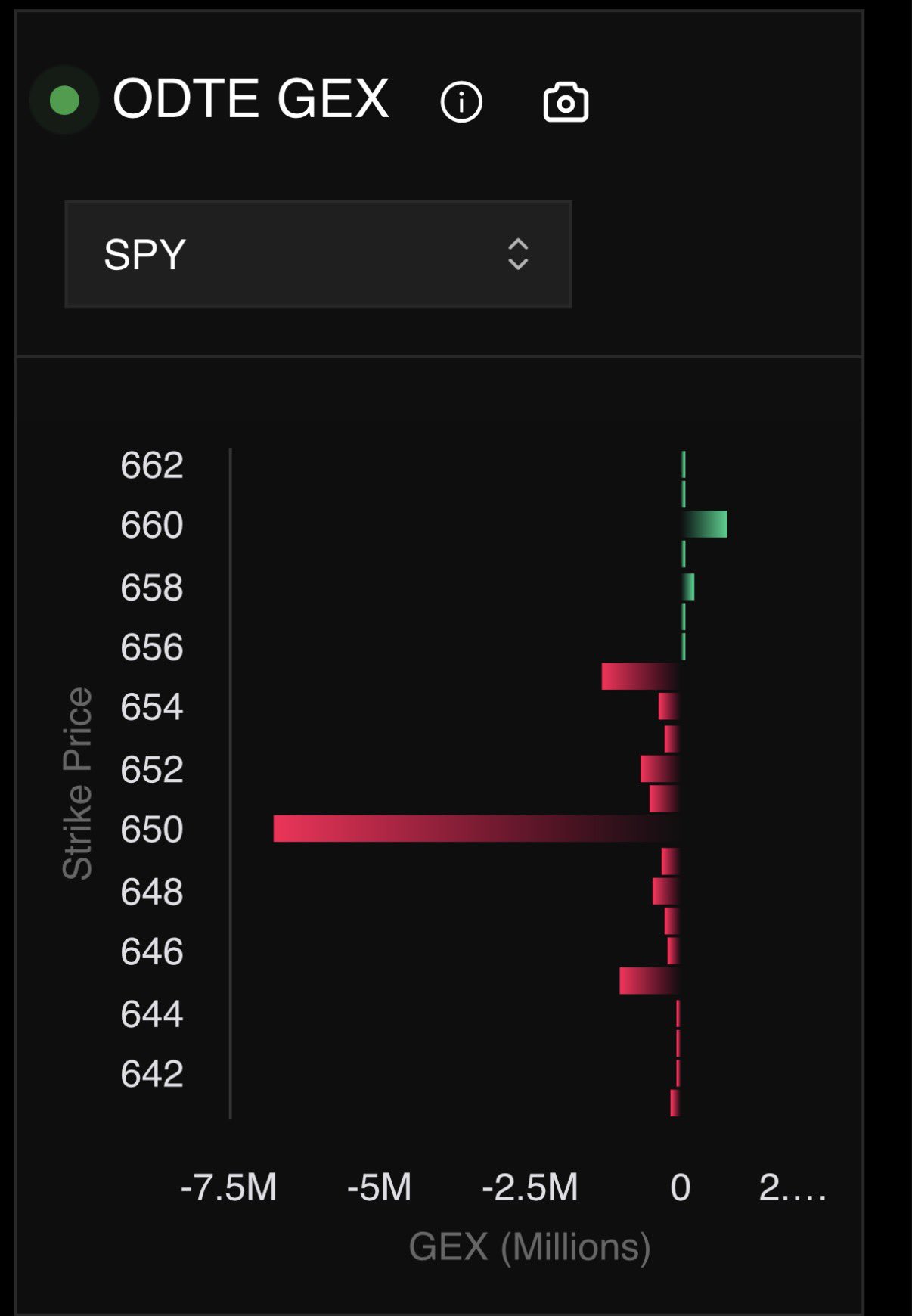Screen dimensions: 912x1316
Task: Open the ODTE GEX info icon
Action: point(461,101)
